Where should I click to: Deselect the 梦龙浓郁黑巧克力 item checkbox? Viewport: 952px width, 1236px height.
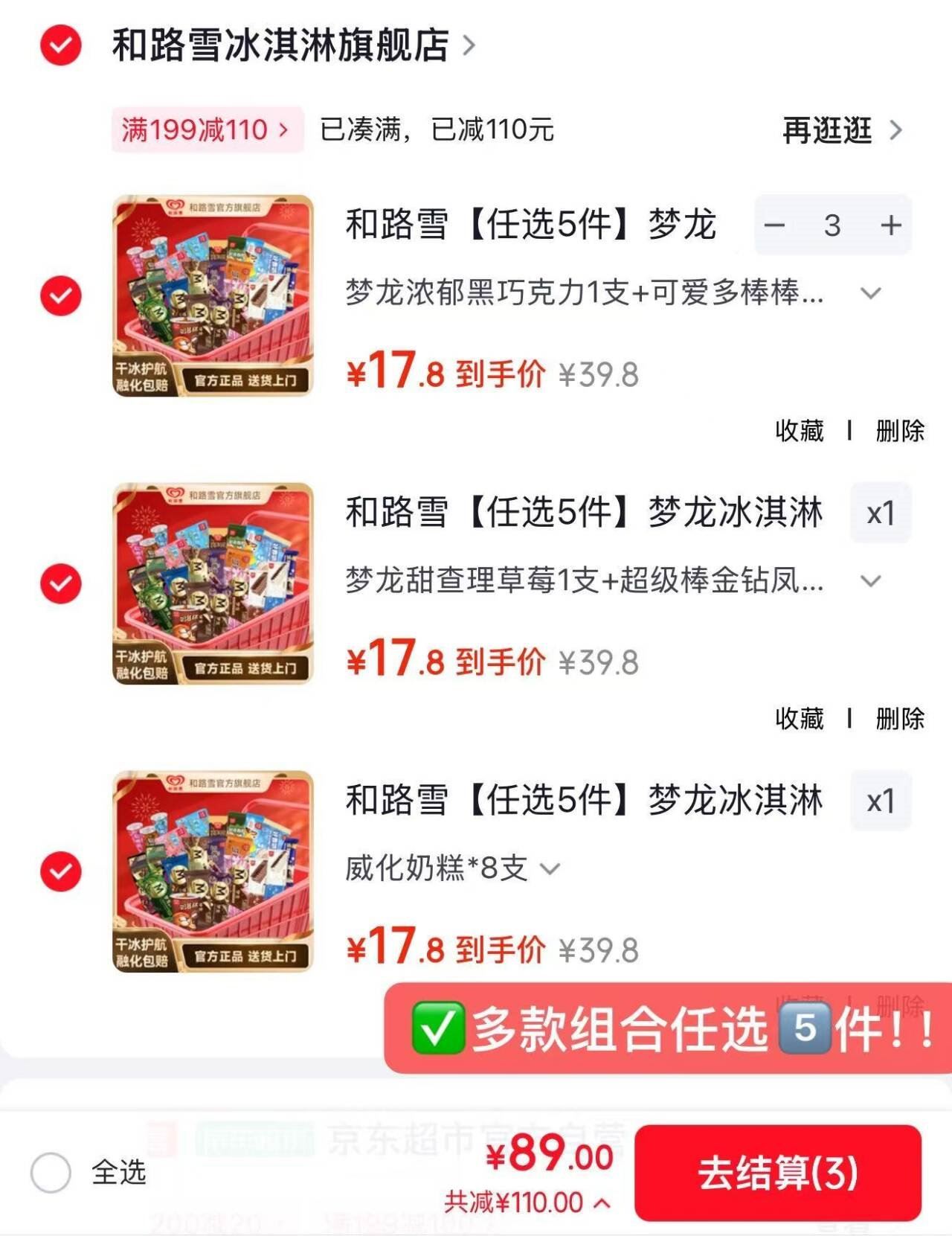61,295
